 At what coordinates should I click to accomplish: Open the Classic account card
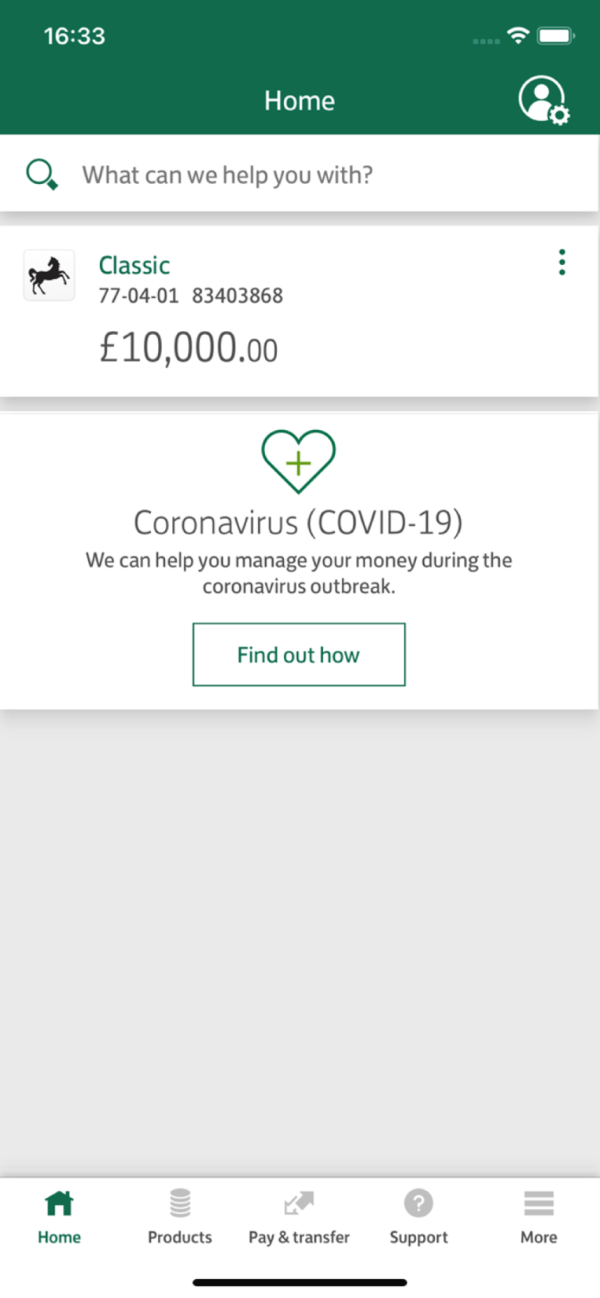pos(300,311)
